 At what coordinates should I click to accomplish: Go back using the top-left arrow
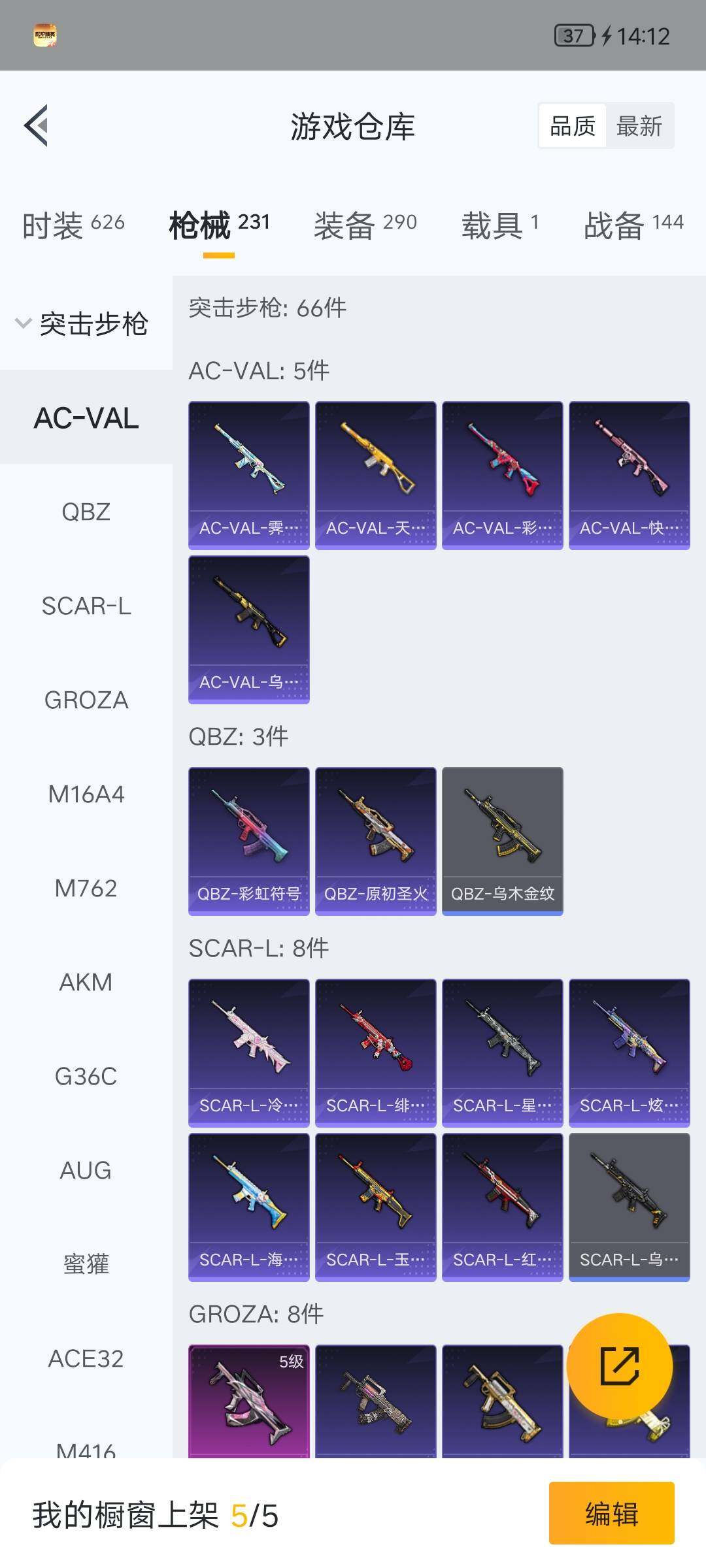coord(37,125)
